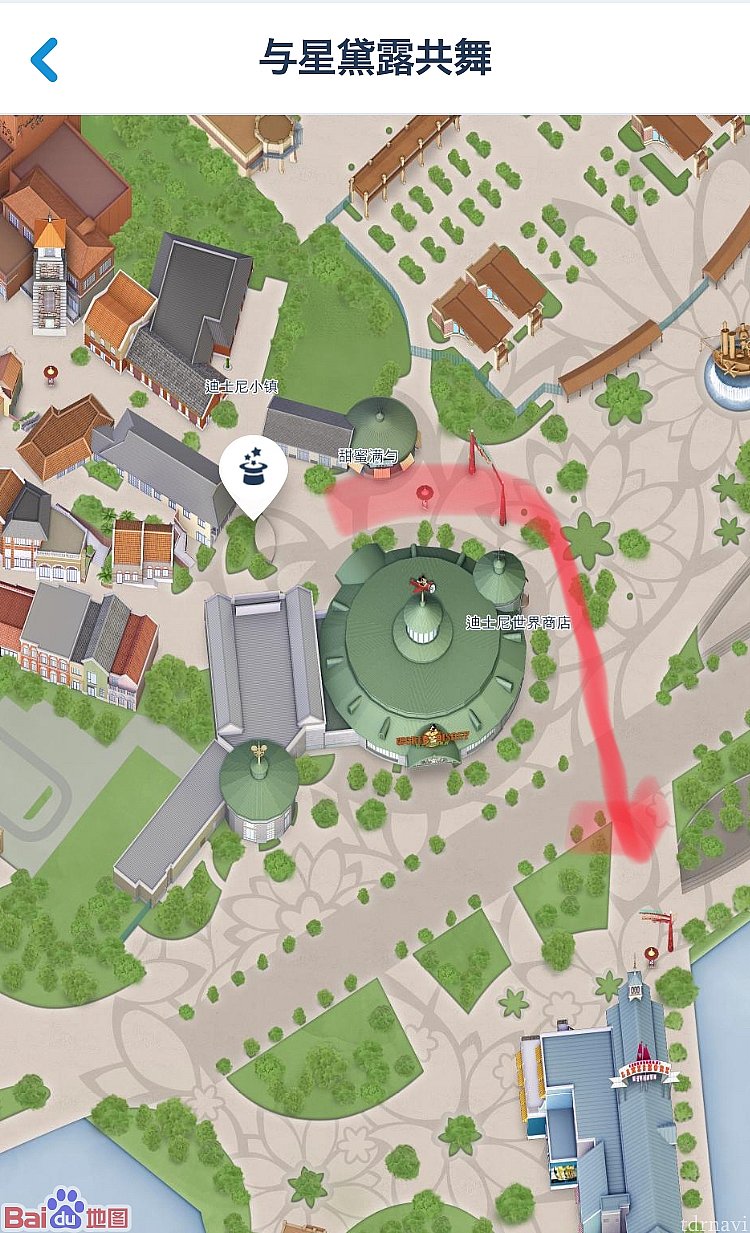Go back using the top-left arrow
The height and width of the screenshot is (1233, 750).
tap(44, 60)
